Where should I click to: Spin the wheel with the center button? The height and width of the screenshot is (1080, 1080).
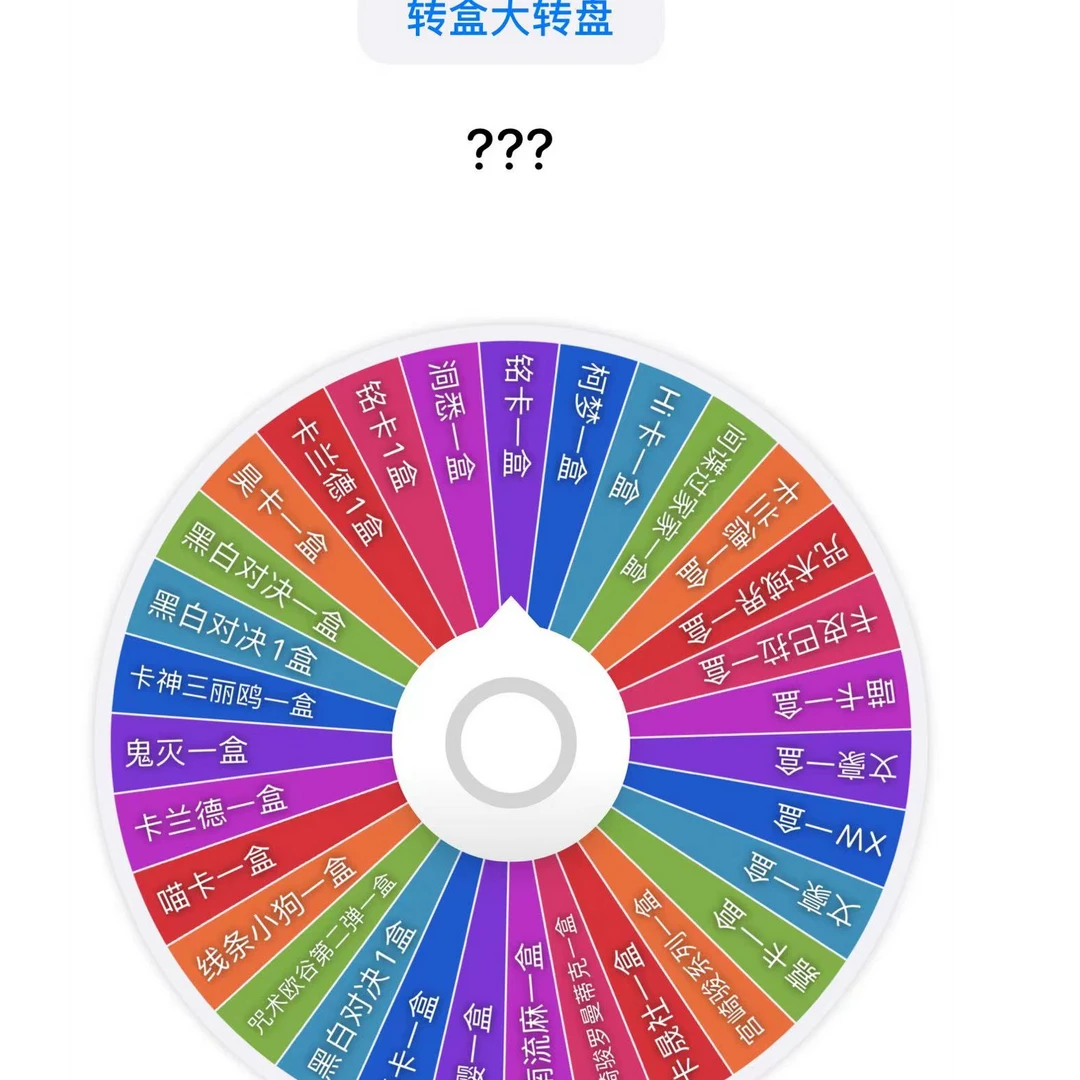click(x=511, y=742)
